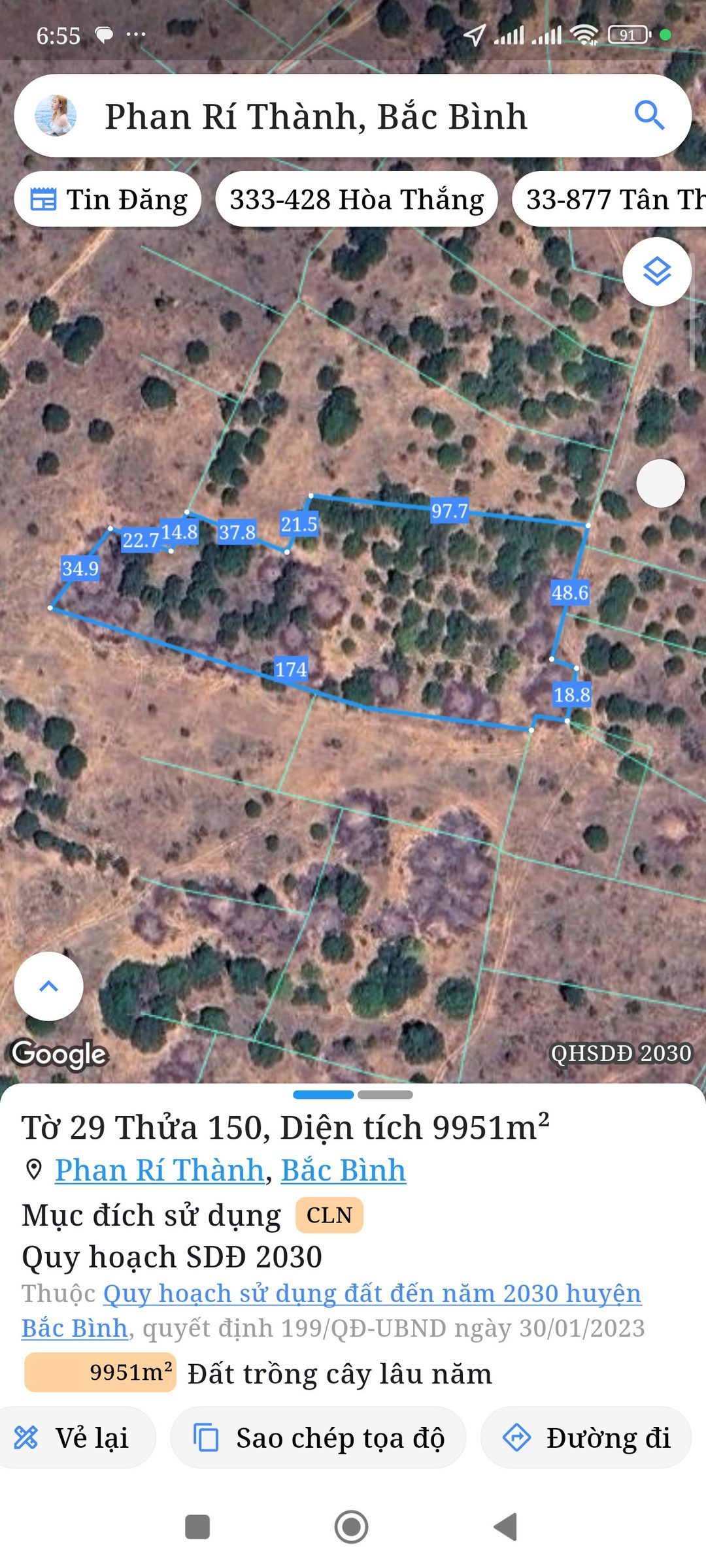This screenshot has height=1568, width=706.
Task: Go to the home screen
Action: (352, 1527)
